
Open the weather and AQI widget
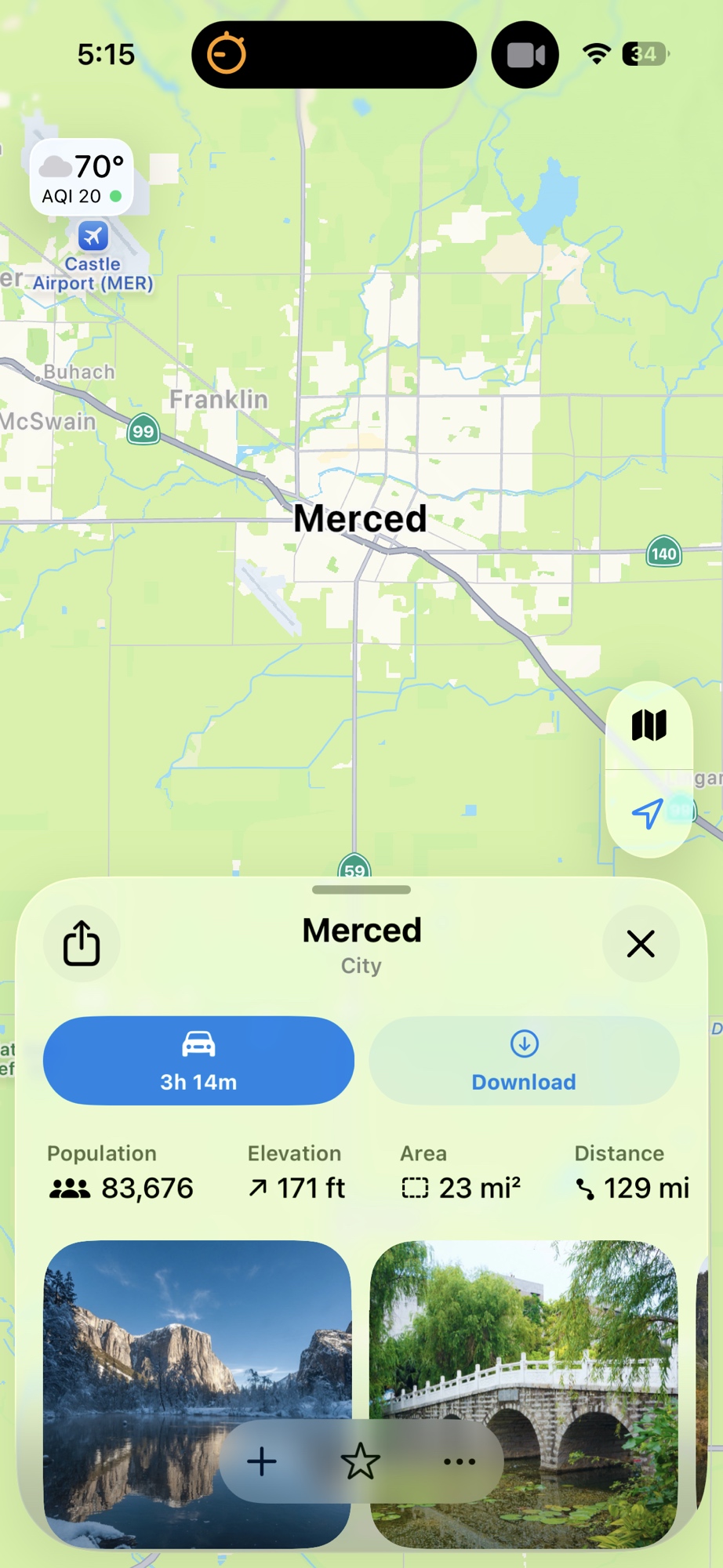[x=82, y=177]
